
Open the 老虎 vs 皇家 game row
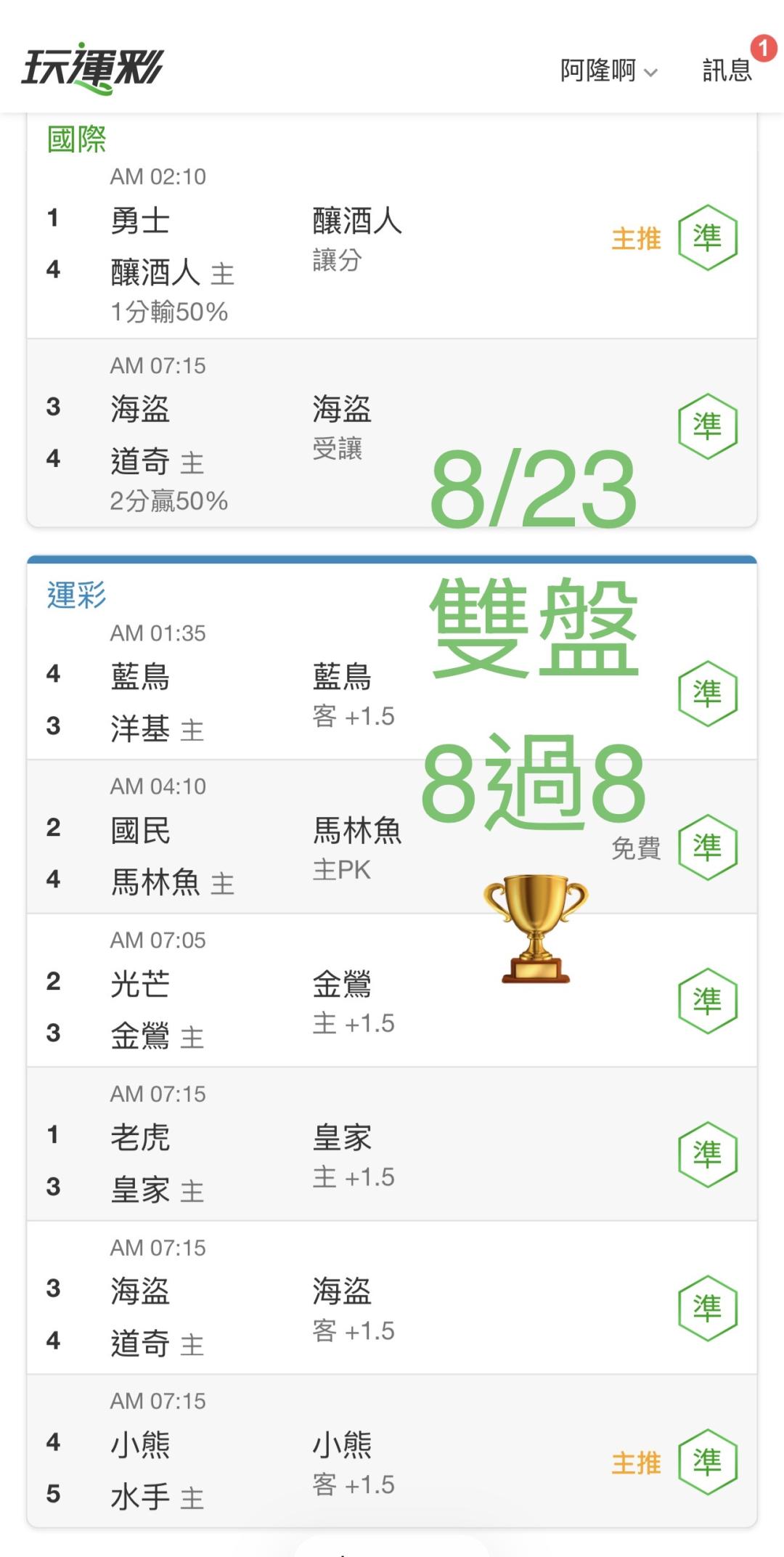pos(392,1145)
